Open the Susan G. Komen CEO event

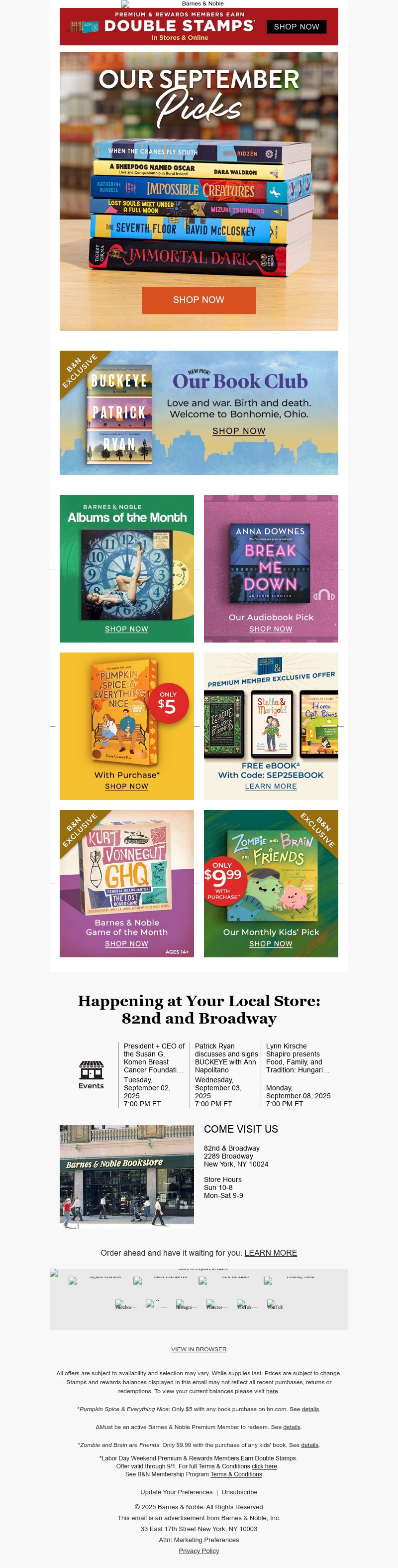(x=154, y=1061)
